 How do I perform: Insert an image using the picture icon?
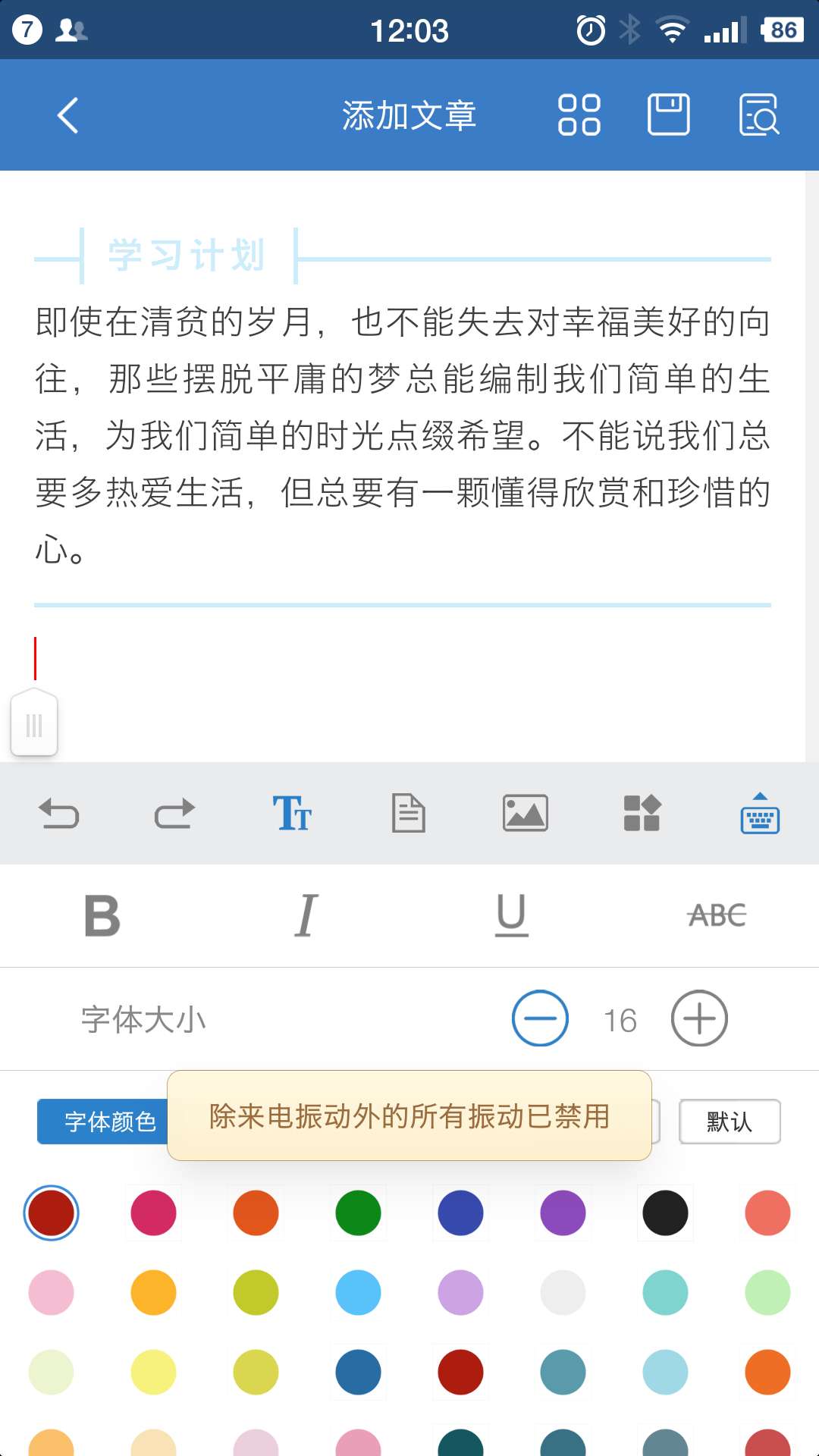[526, 813]
